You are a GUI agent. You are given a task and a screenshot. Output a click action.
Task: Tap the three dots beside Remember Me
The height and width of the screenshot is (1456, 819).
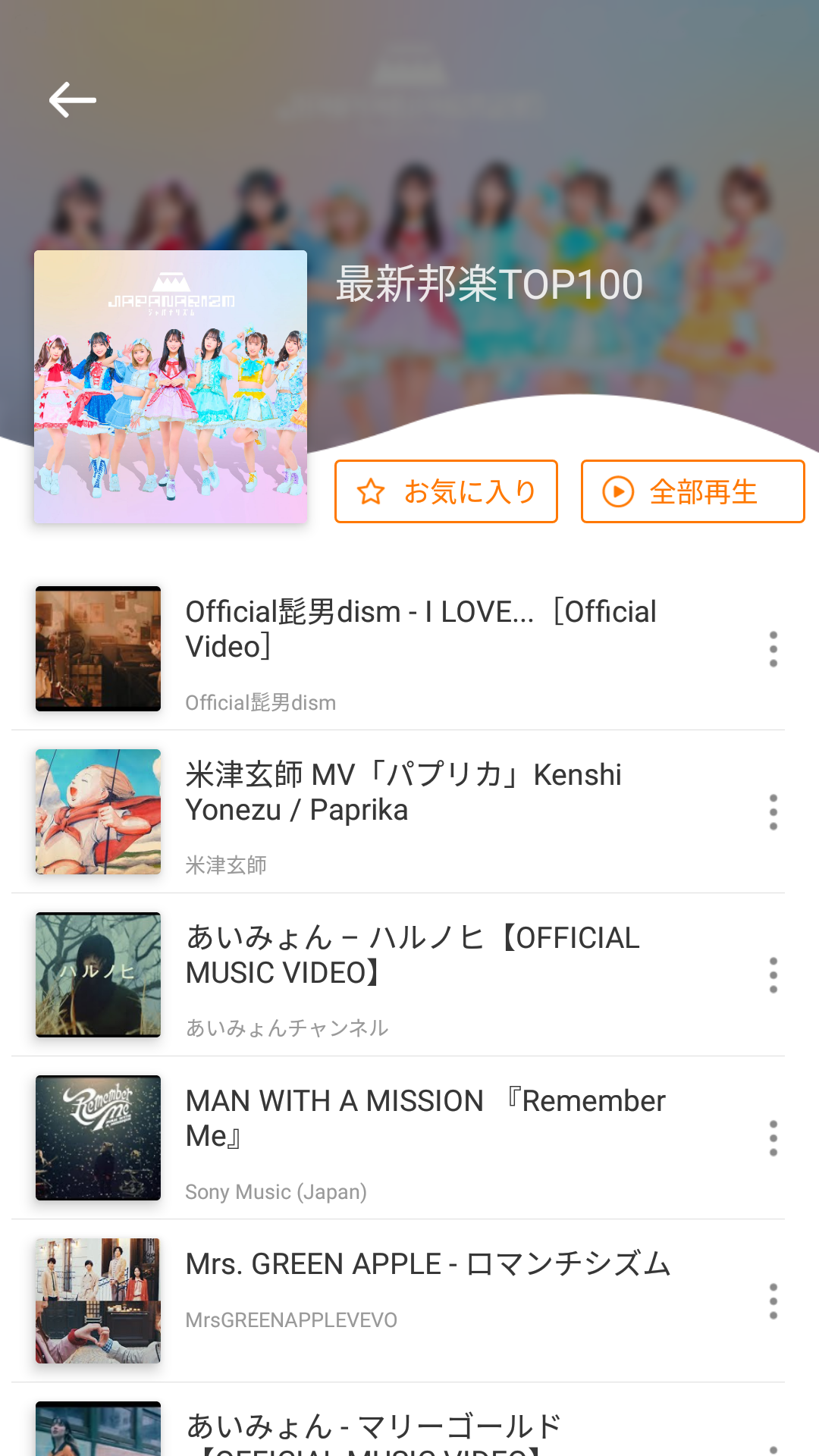click(x=773, y=1138)
